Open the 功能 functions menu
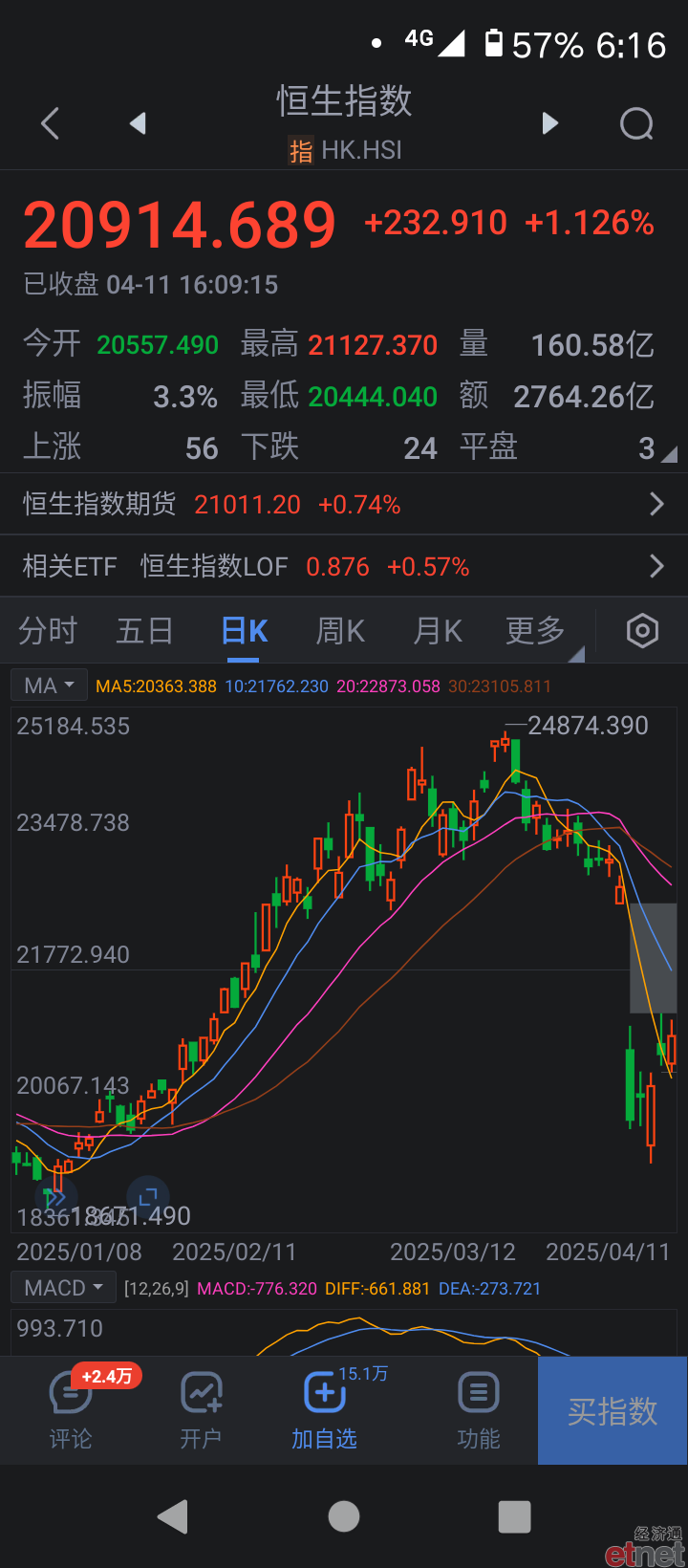The height and width of the screenshot is (1568, 688). click(479, 1409)
